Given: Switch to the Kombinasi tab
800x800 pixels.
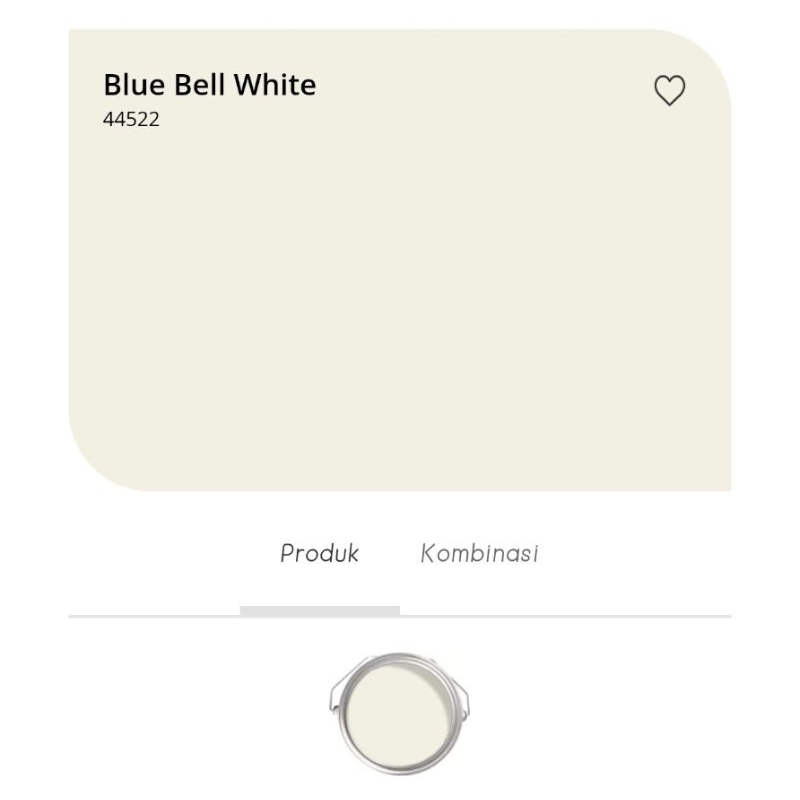Looking at the screenshot, I should [479, 553].
